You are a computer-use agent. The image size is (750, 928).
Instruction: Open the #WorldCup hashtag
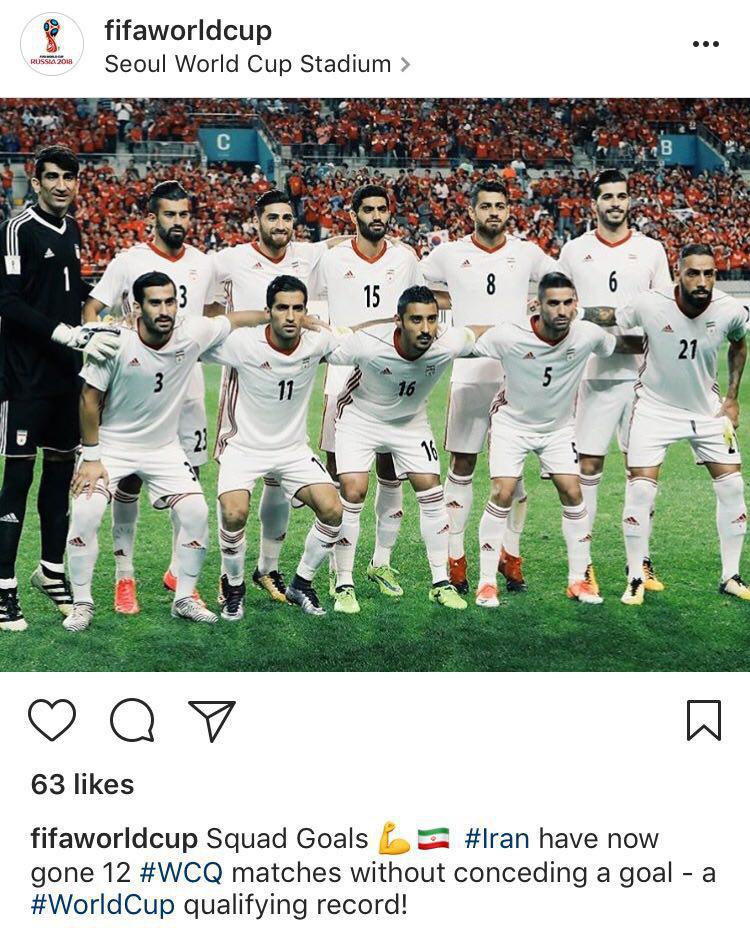(103, 906)
